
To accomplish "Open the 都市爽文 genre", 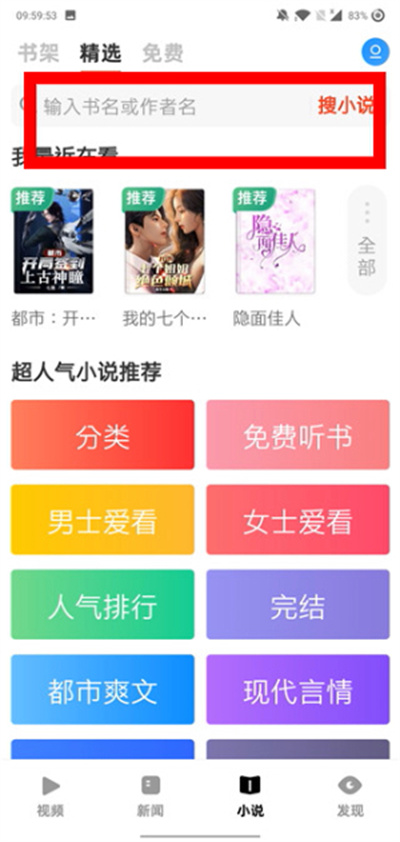I will (103, 689).
